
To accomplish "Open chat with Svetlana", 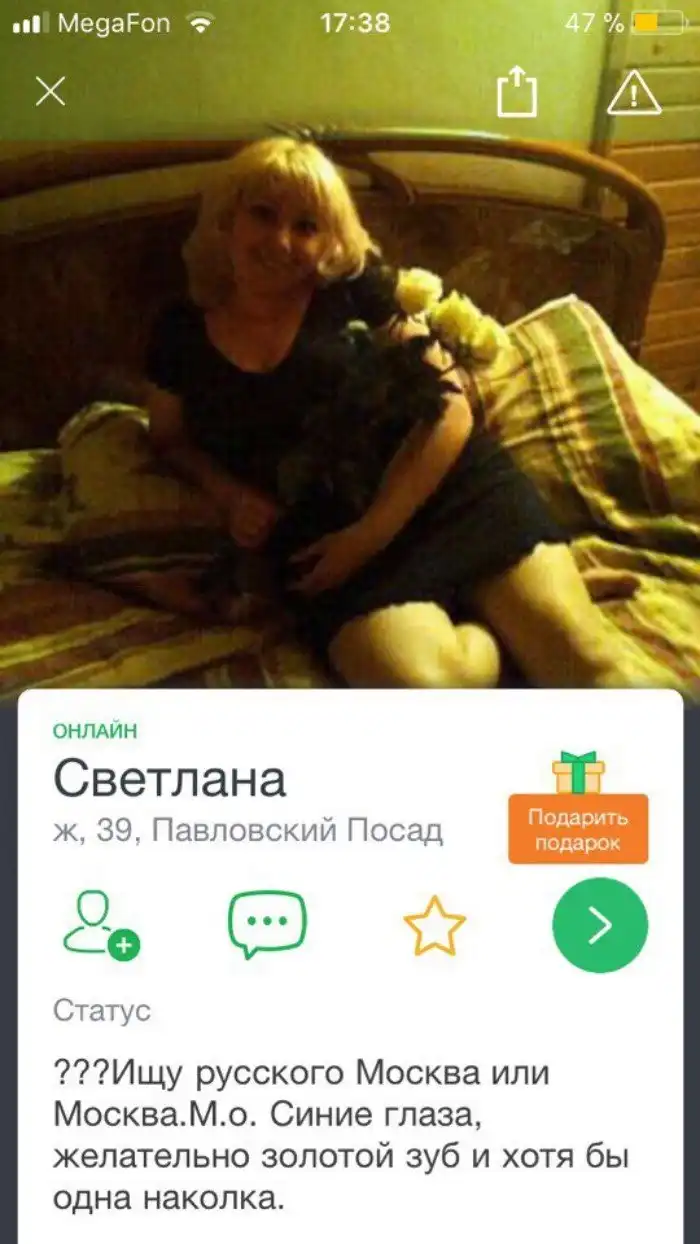I will click(x=266, y=924).
